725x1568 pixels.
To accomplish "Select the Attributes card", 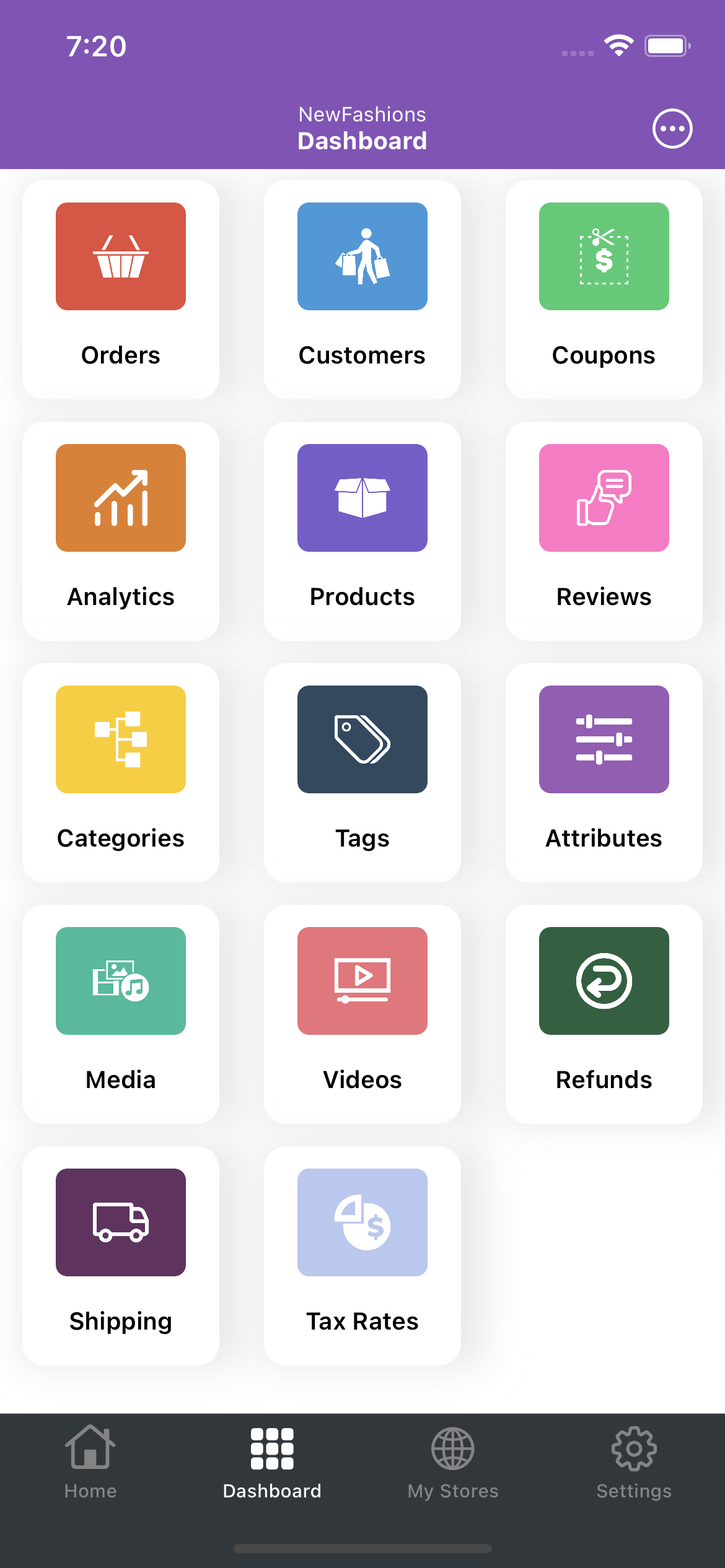I will (604, 773).
